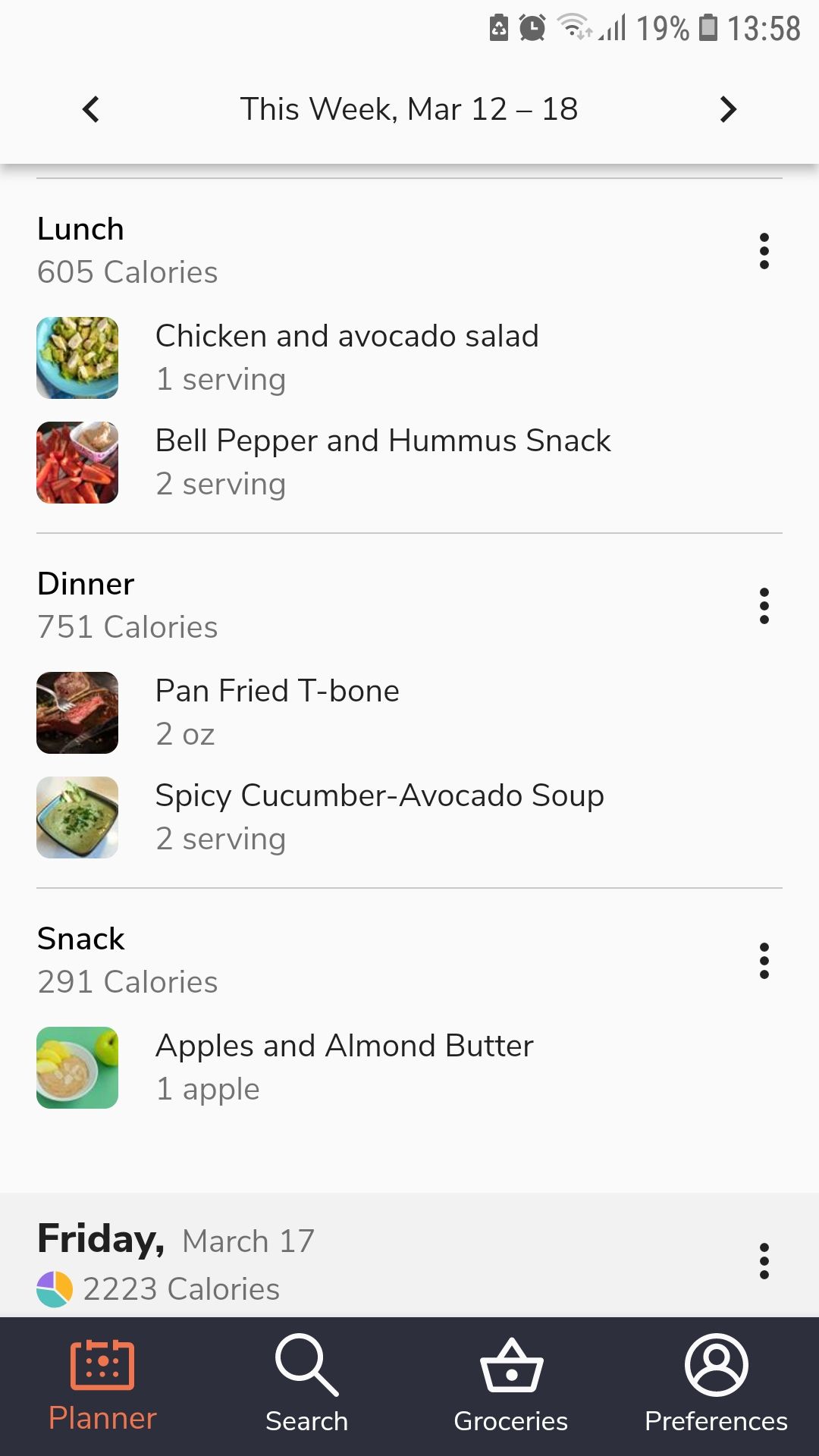Open the overflow menu for Friday, March 17
This screenshot has width=819, height=1456.
764,1260
